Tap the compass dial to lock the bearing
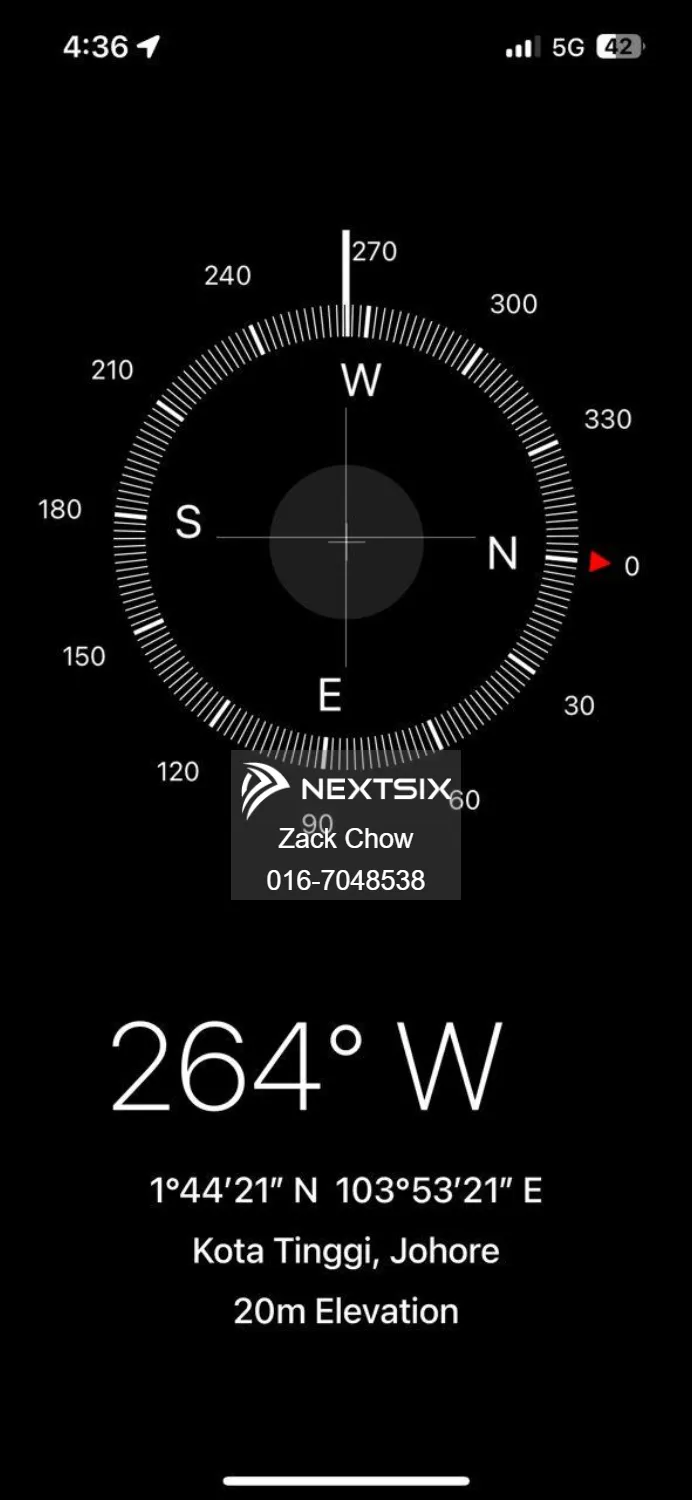Screen dimensions: 692x1500 click(x=346, y=540)
